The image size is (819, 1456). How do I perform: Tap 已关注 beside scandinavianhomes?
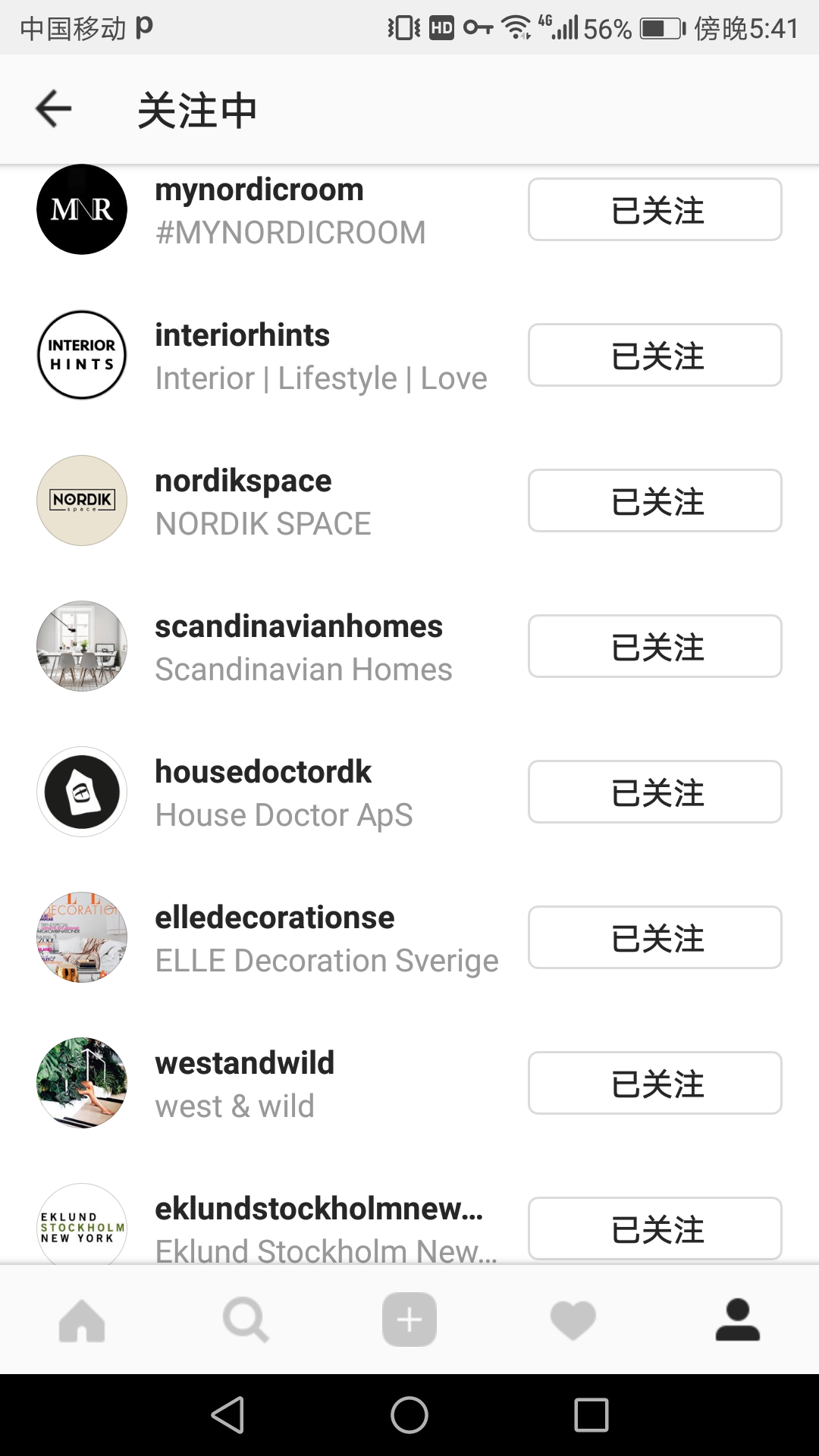[x=654, y=647]
